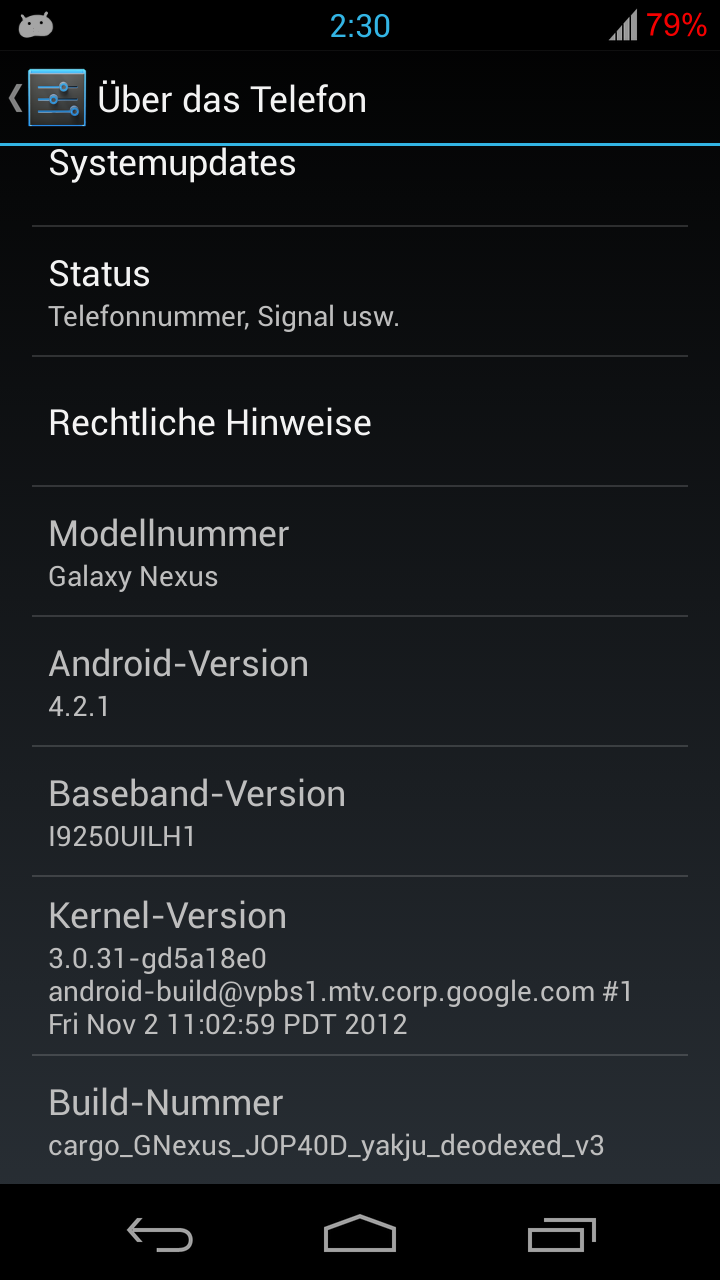720x1280 pixels.
Task: Tap the system back button
Action: pos(160,1235)
